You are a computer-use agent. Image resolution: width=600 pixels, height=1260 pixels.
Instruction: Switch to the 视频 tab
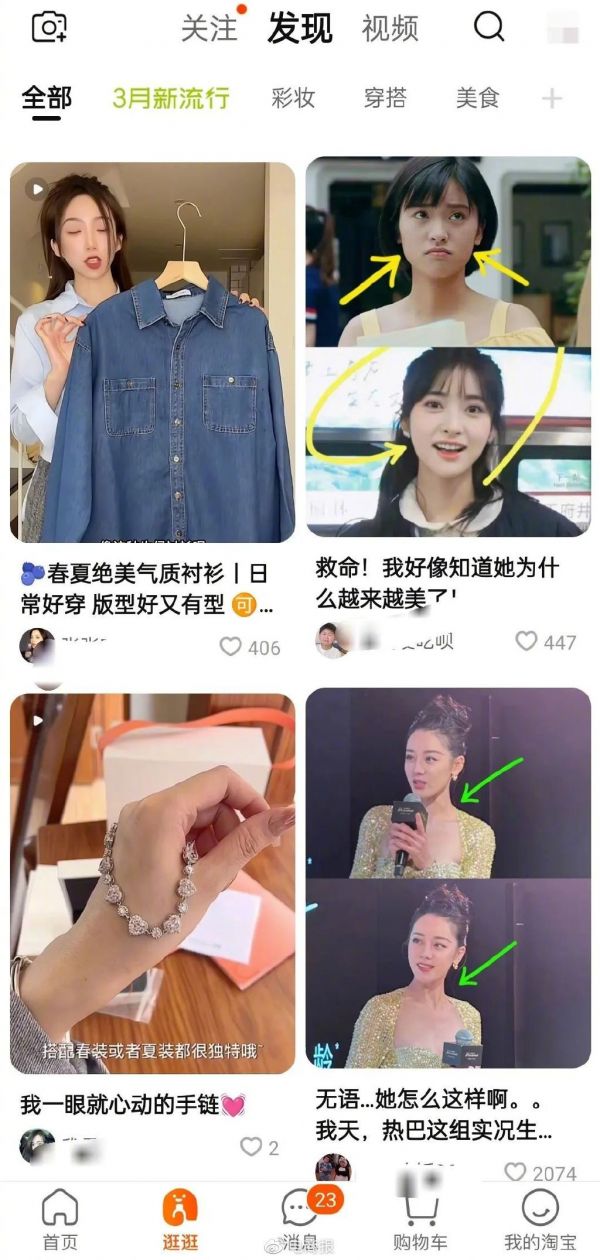390,28
